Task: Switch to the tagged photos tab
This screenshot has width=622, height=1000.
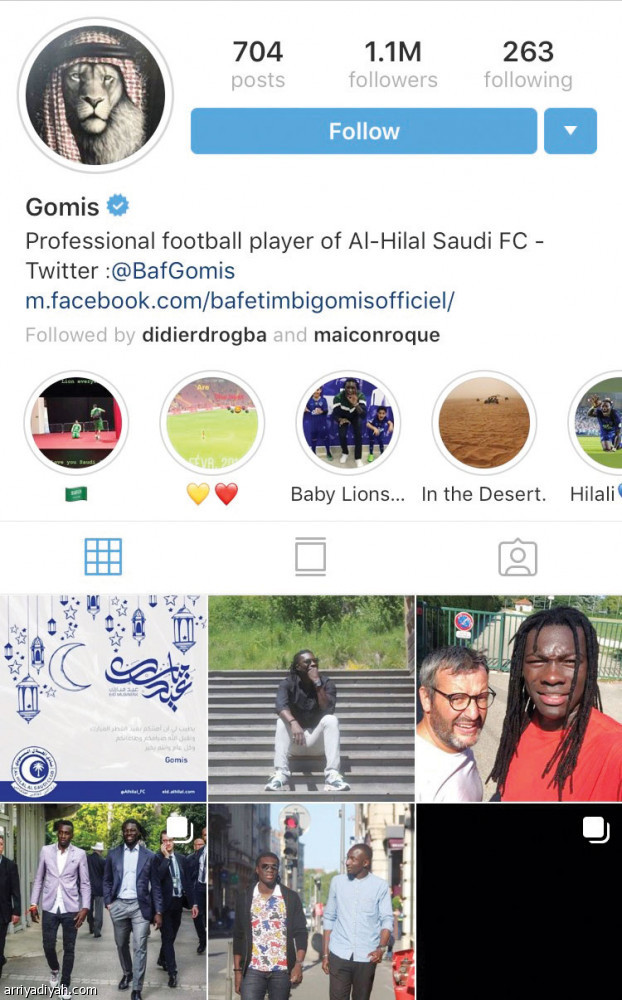Action: [517, 557]
